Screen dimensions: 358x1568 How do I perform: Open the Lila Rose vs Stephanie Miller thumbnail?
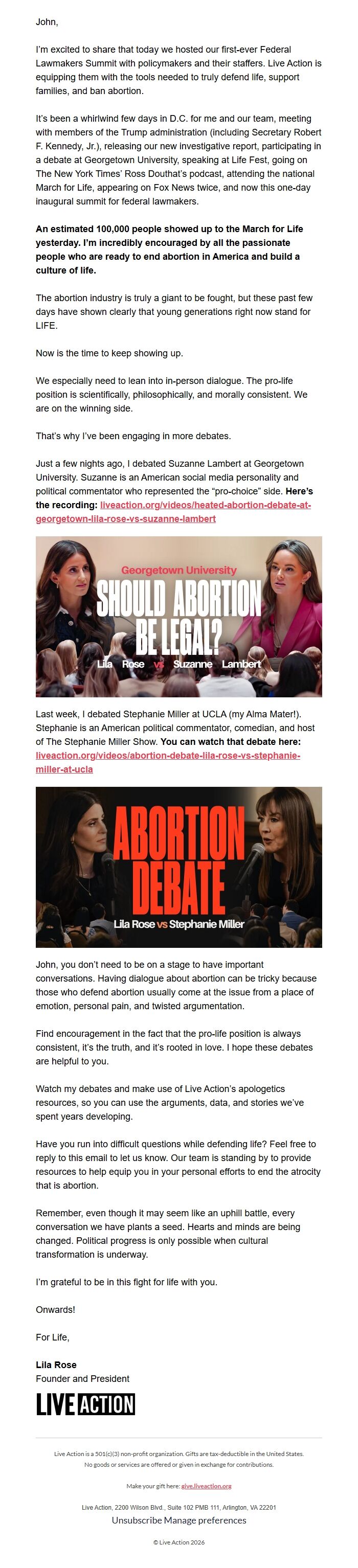click(x=178, y=867)
